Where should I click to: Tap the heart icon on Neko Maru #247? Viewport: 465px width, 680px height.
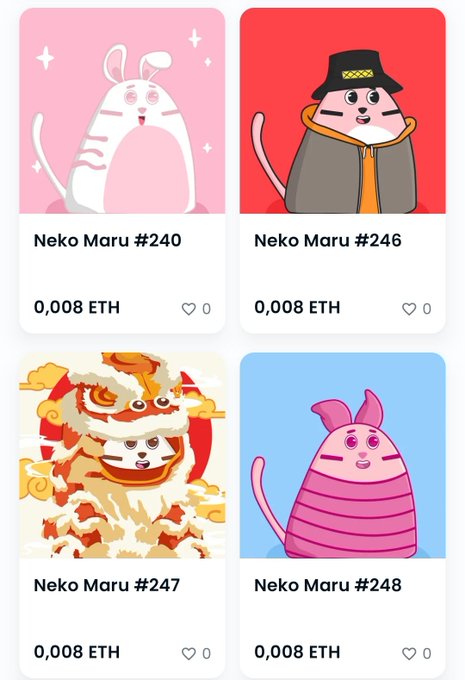click(189, 654)
